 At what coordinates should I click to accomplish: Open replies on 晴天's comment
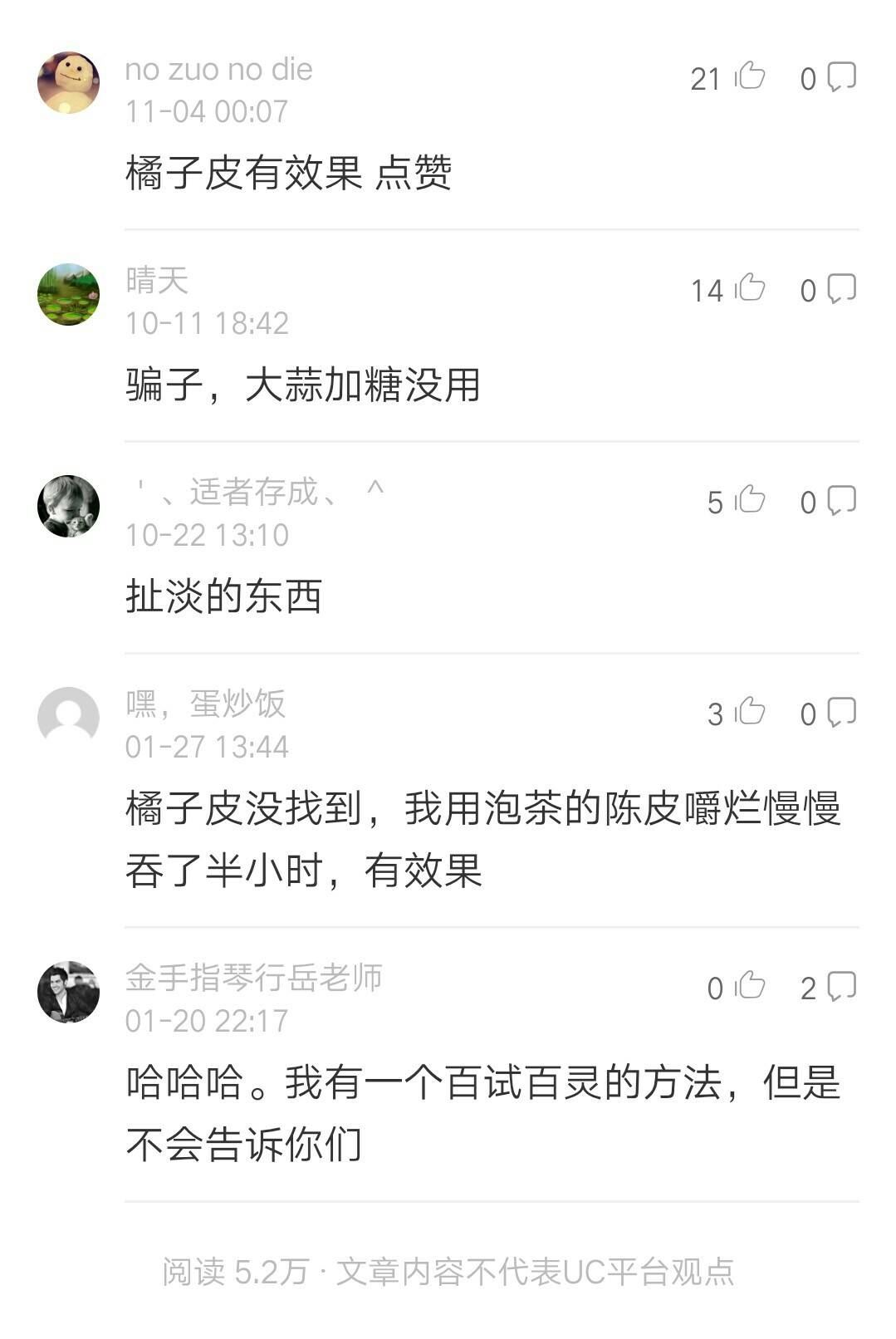pyautogui.click(x=840, y=288)
